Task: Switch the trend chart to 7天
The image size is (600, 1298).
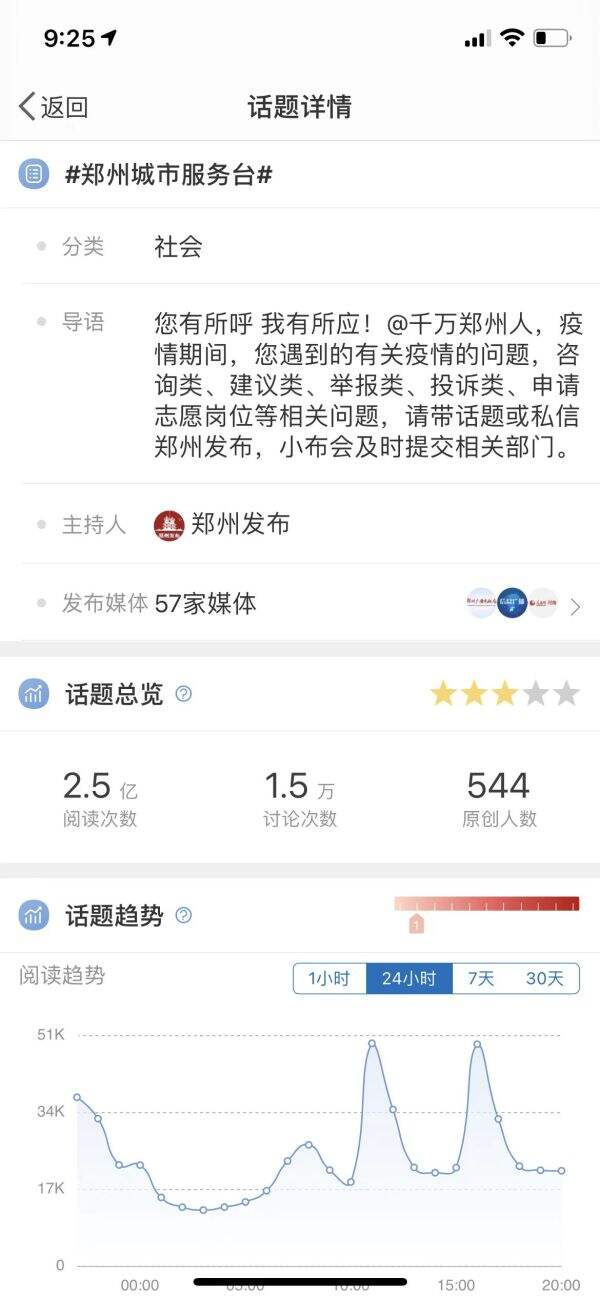Action: [x=481, y=978]
